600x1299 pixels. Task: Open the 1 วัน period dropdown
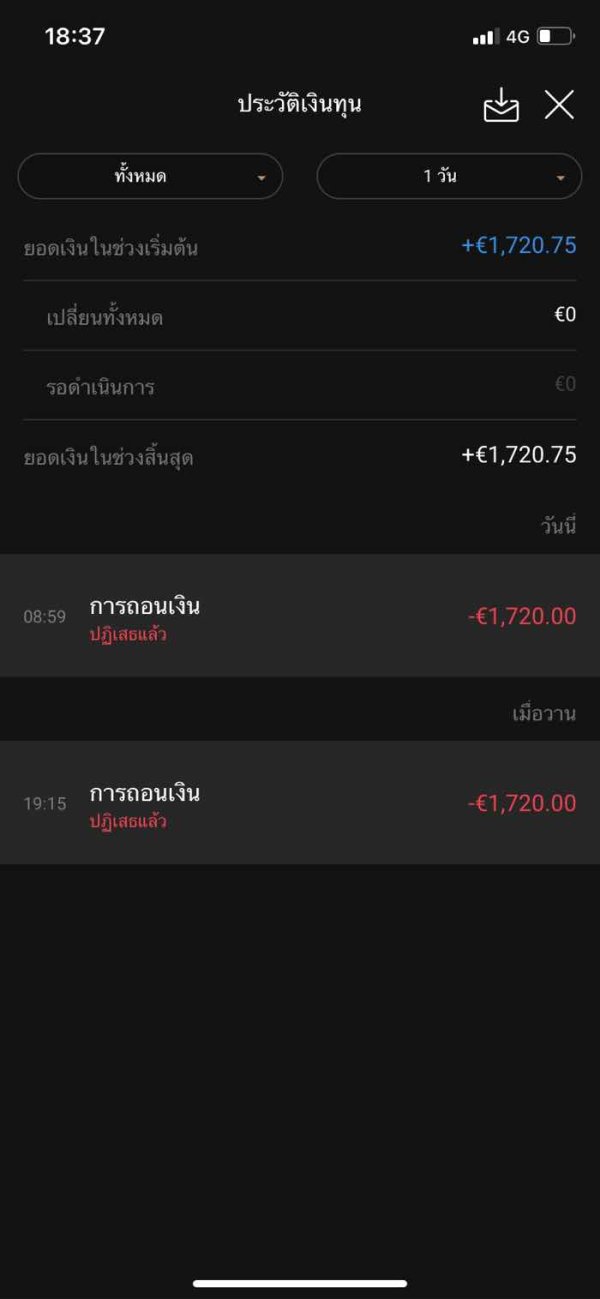pyautogui.click(x=449, y=176)
